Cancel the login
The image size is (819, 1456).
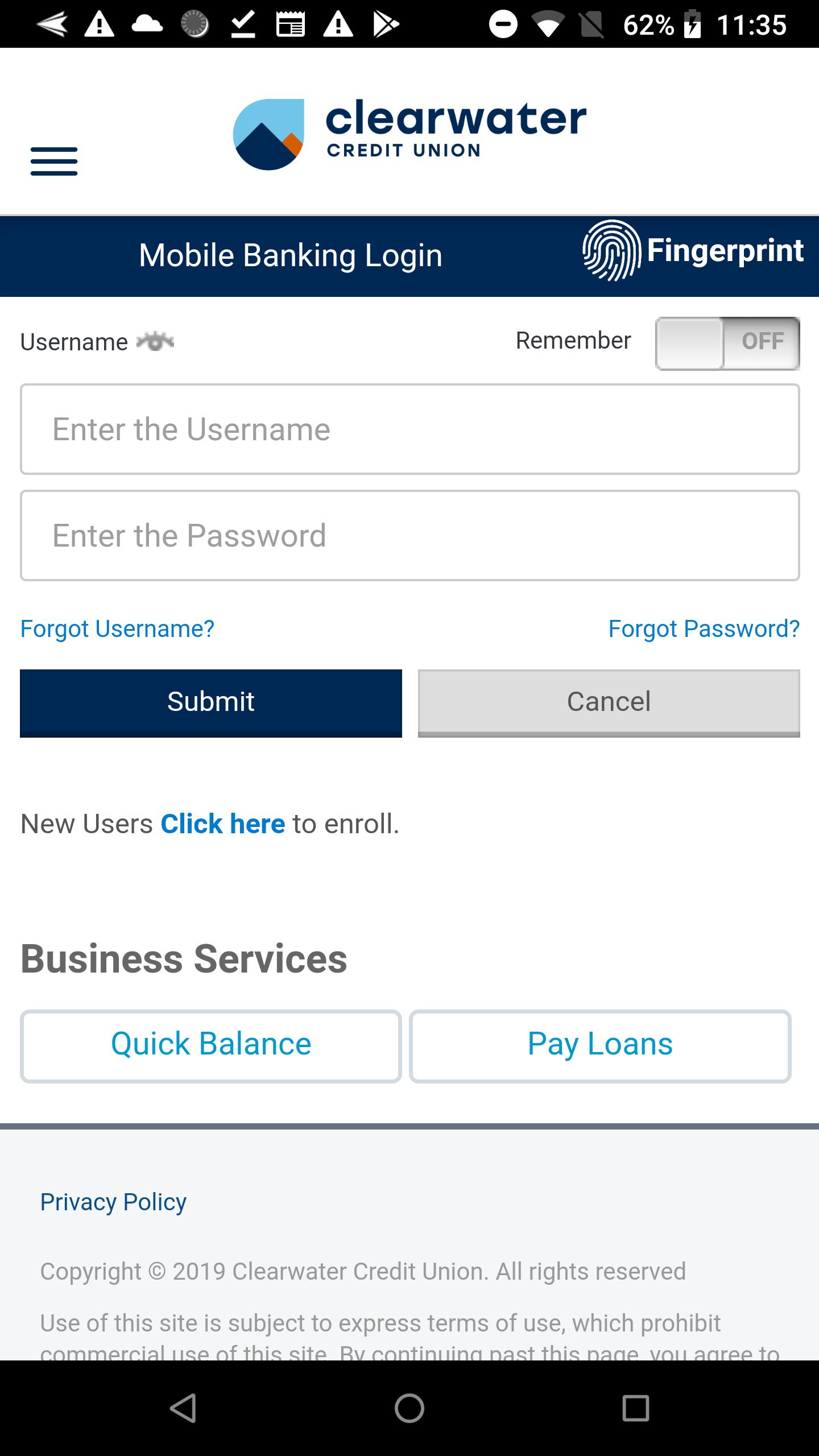pos(609,702)
